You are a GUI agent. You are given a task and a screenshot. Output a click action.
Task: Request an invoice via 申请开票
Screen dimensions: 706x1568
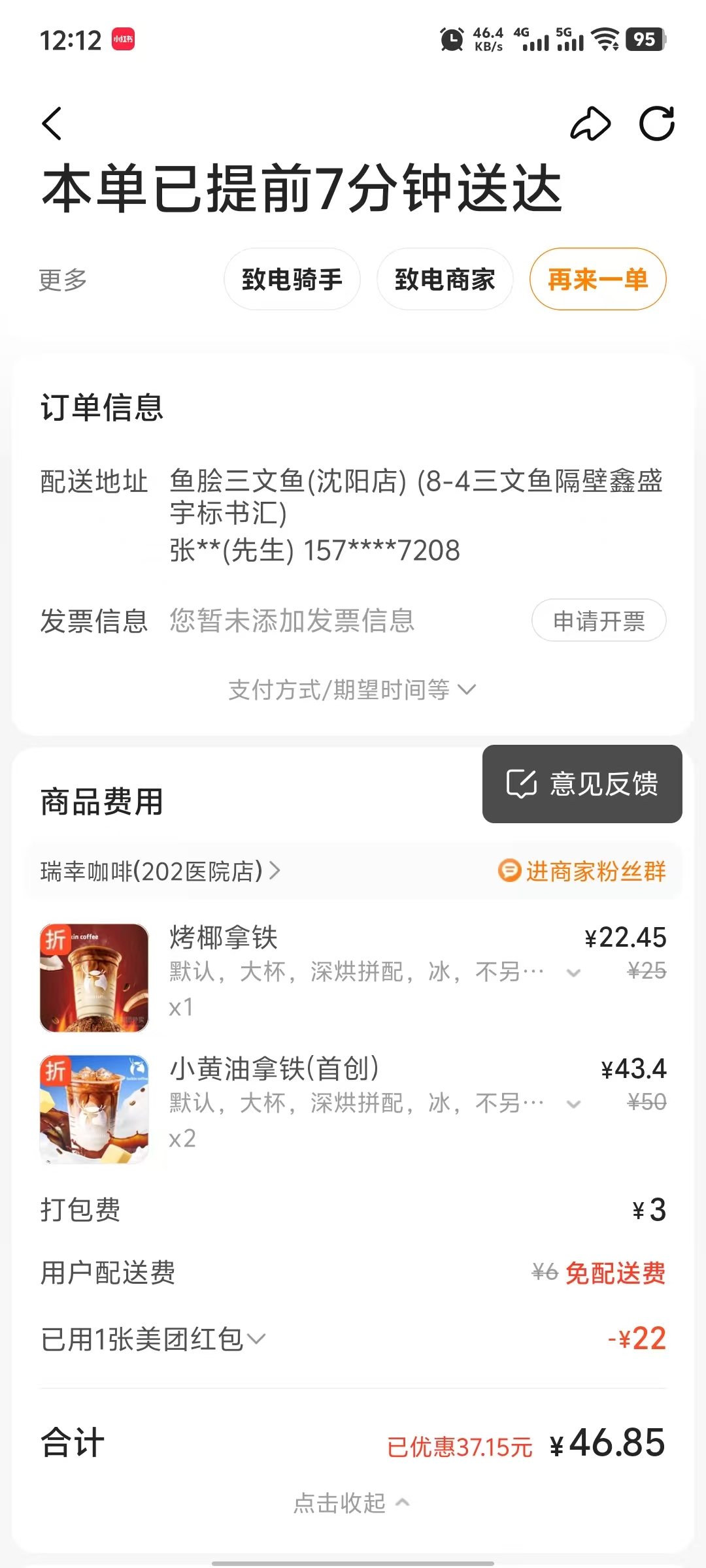tap(598, 621)
